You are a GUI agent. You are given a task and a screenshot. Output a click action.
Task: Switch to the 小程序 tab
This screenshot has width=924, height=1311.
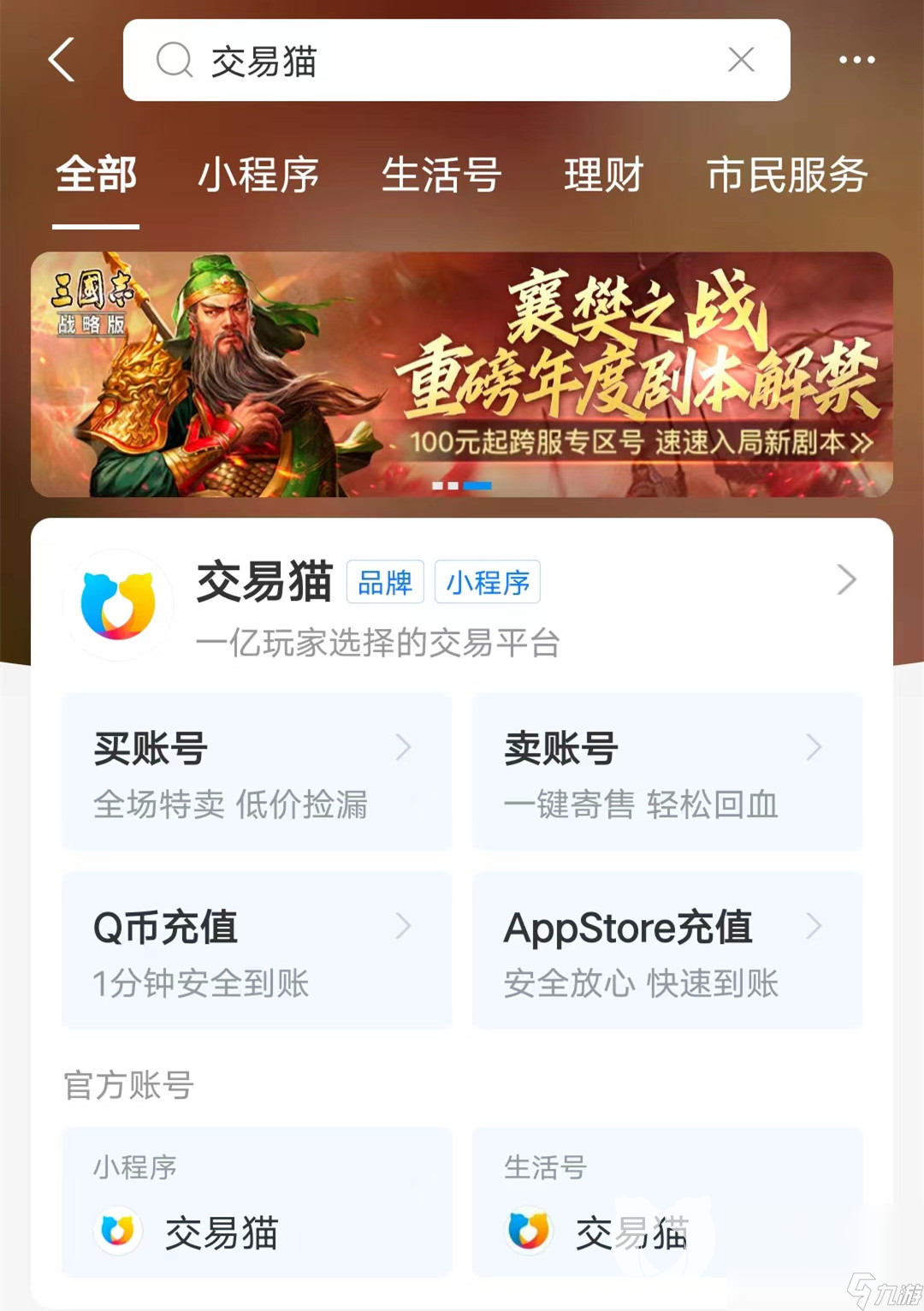coord(259,175)
